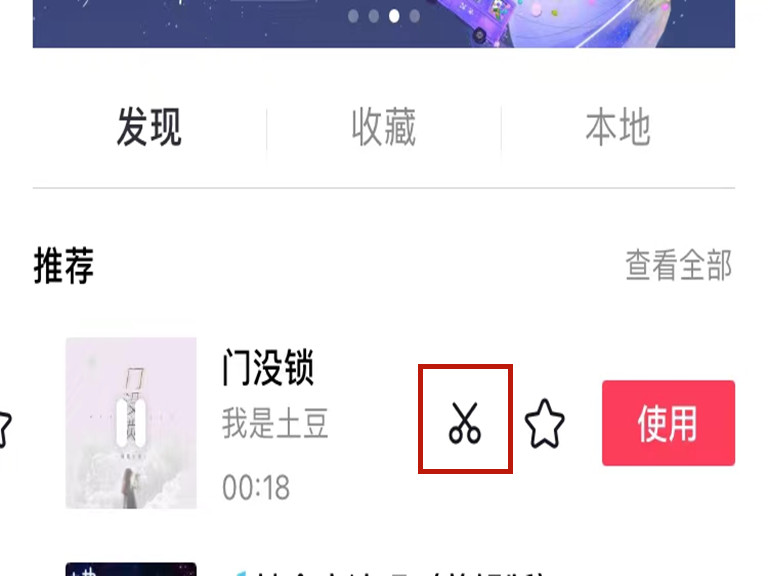Pause the 门没锁 preview on its cover
768x576 pixels.
tap(132, 423)
